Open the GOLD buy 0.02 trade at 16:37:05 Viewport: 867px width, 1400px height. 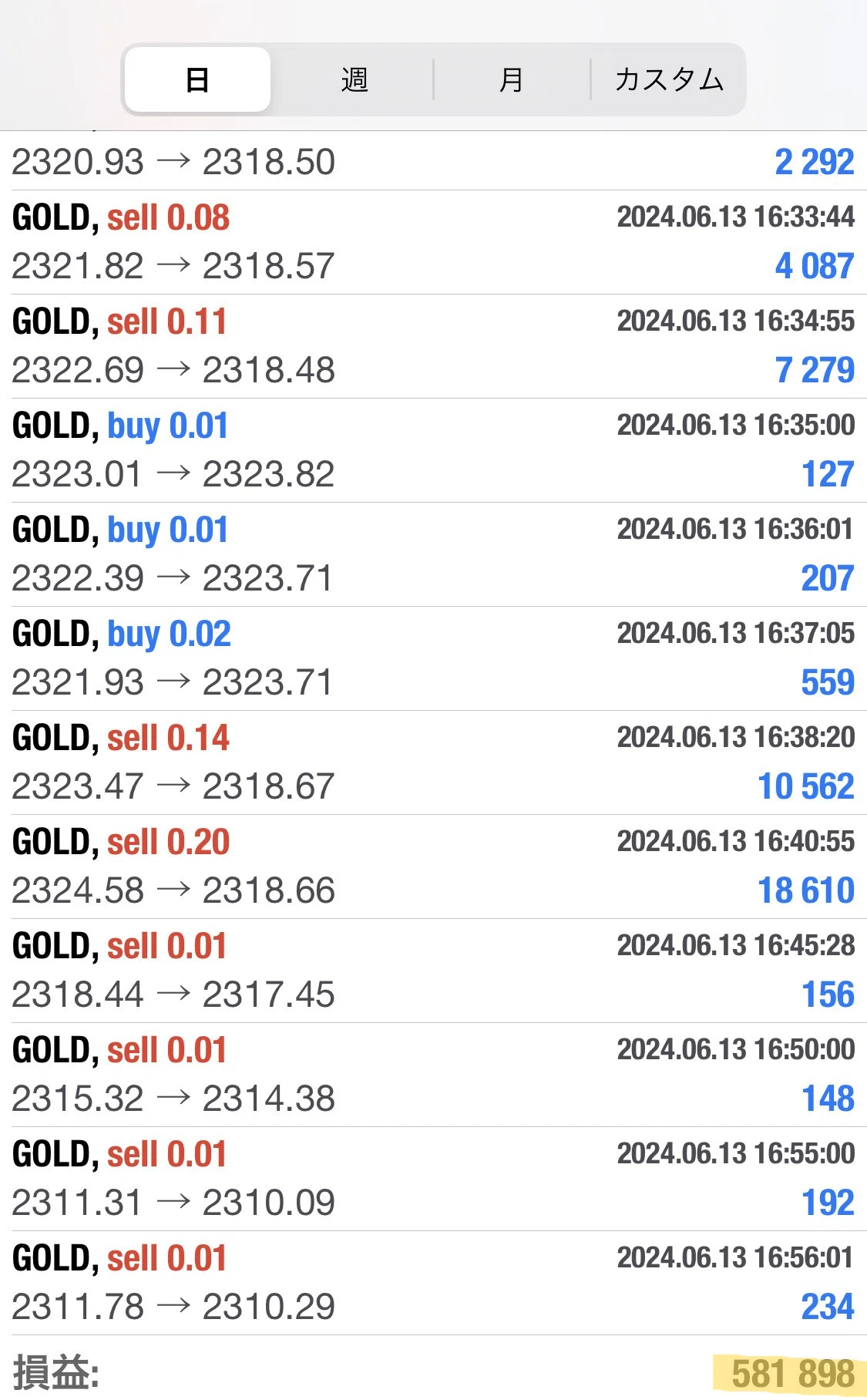click(433, 658)
